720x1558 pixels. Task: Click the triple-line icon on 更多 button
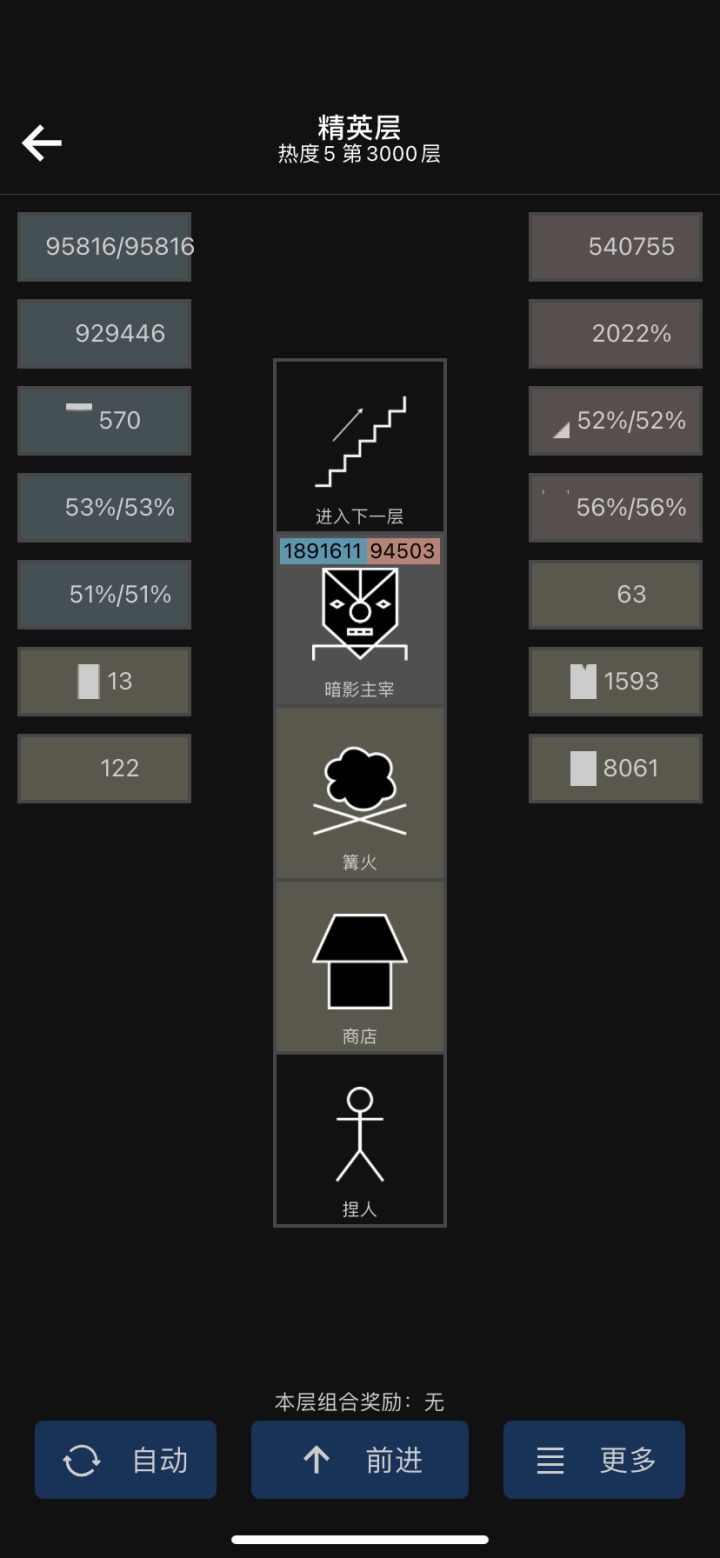pyautogui.click(x=548, y=1459)
